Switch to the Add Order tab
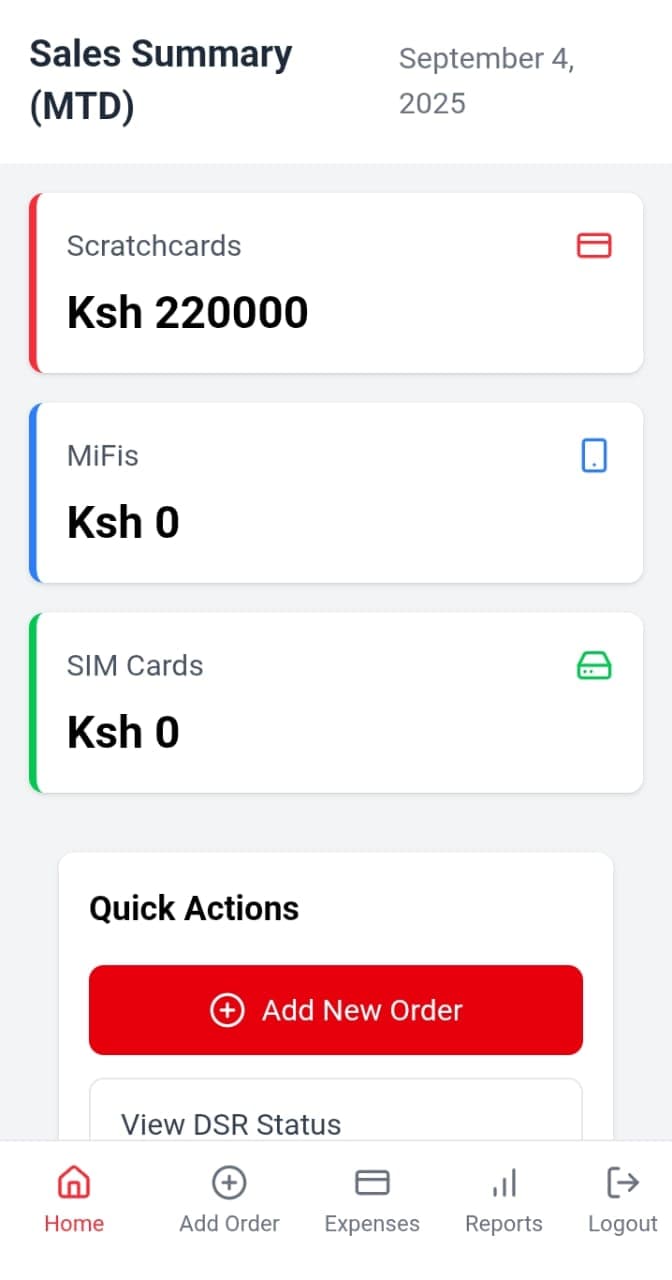672x1280 pixels. [229, 1199]
